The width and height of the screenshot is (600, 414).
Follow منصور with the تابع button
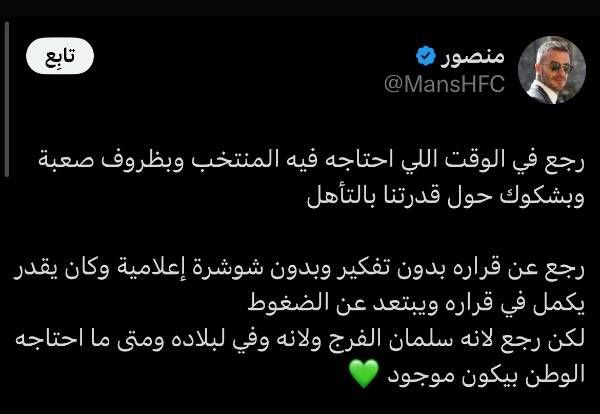coord(59,57)
